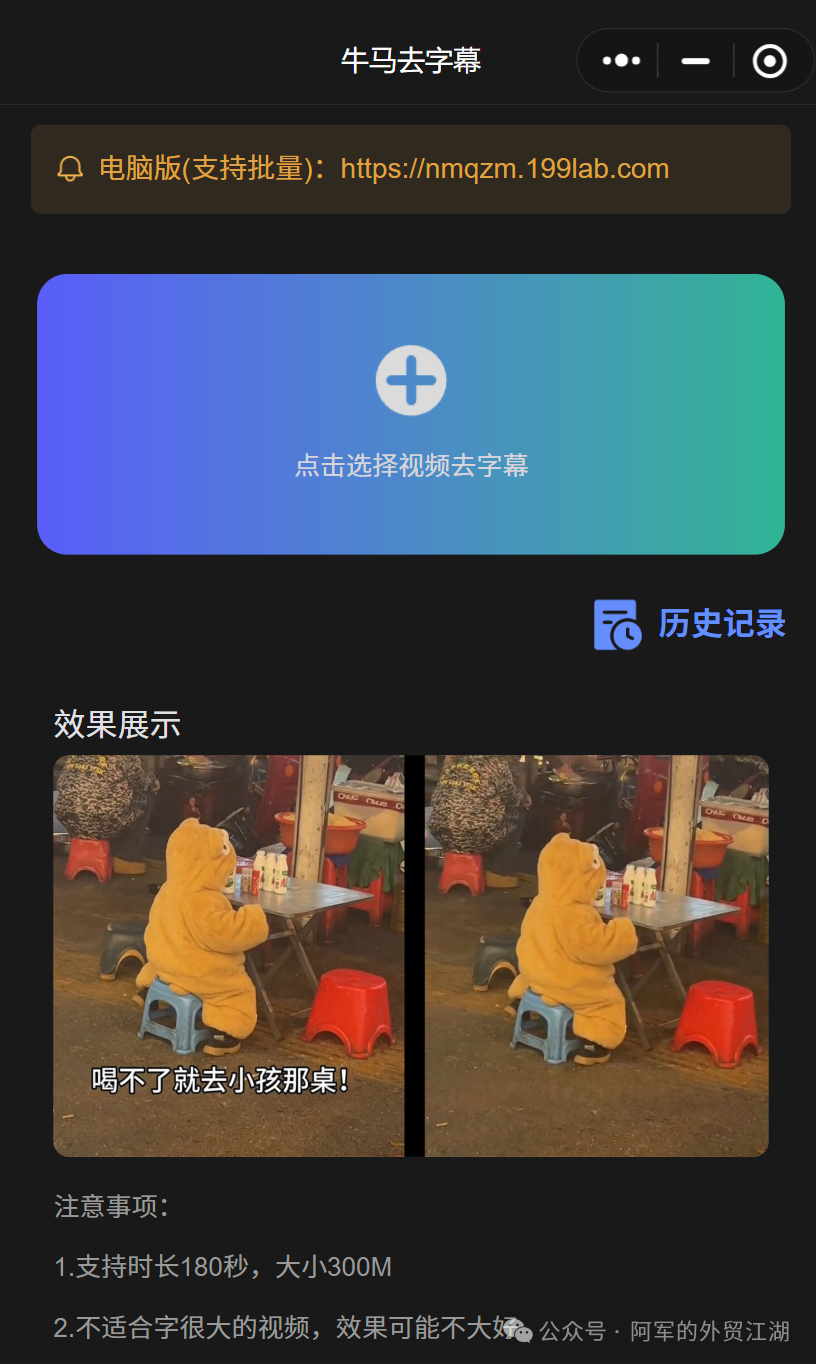Click the 注意事项 notes heading
The image size is (816, 1364).
click(102, 1207)
